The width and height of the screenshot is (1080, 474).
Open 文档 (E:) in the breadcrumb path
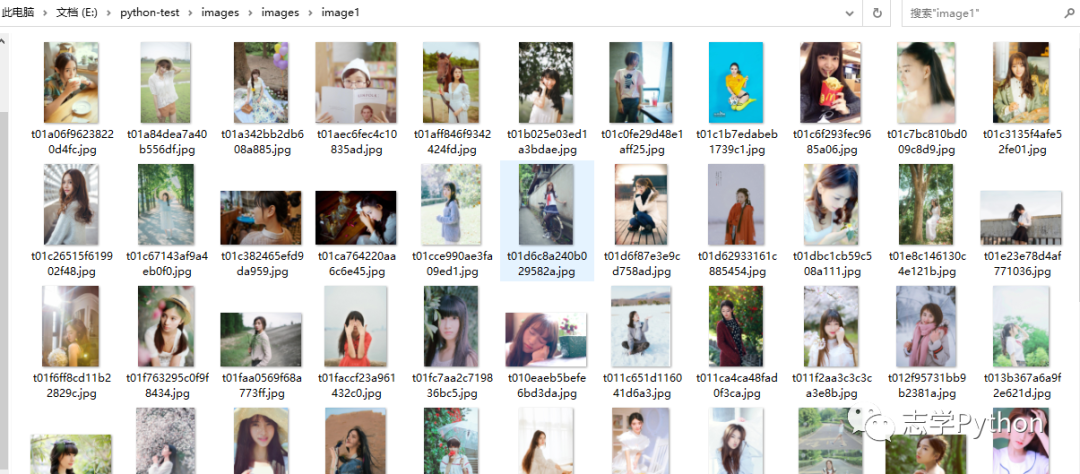point(76,12)
